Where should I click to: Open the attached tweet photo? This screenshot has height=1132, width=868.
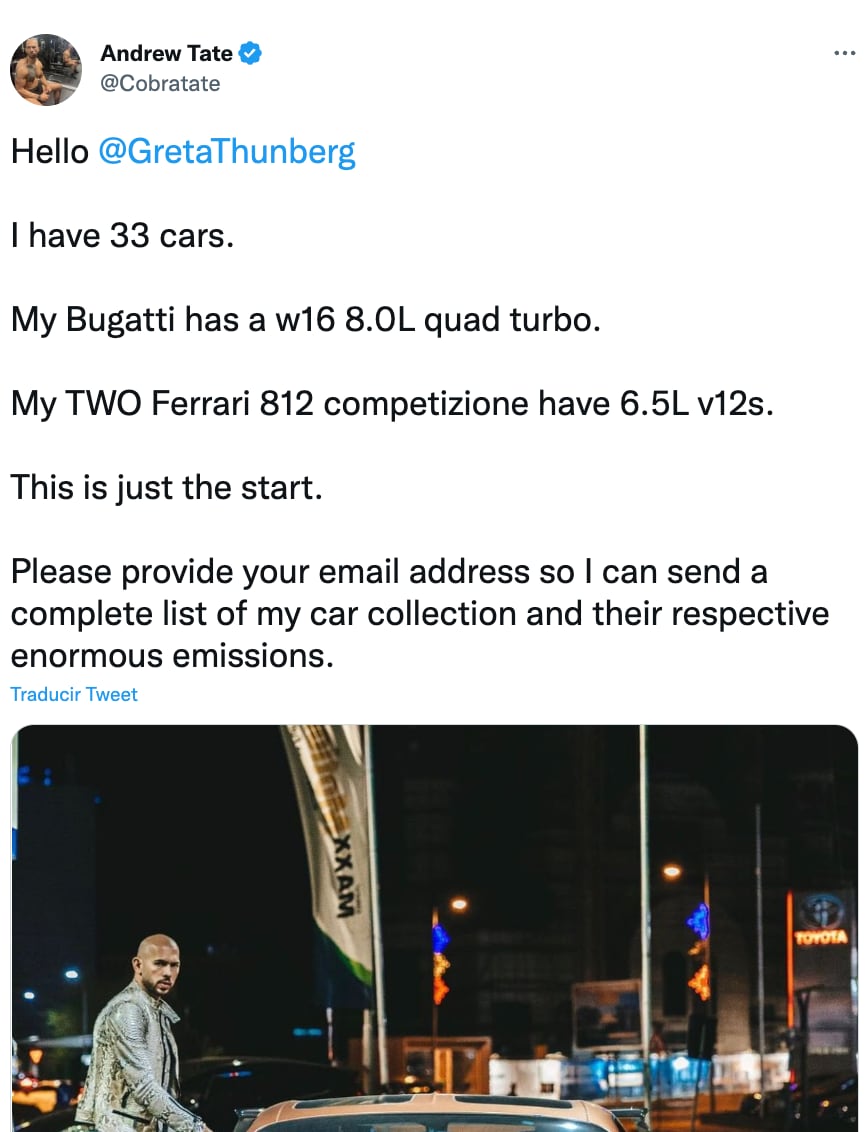(x=434, y=928)
